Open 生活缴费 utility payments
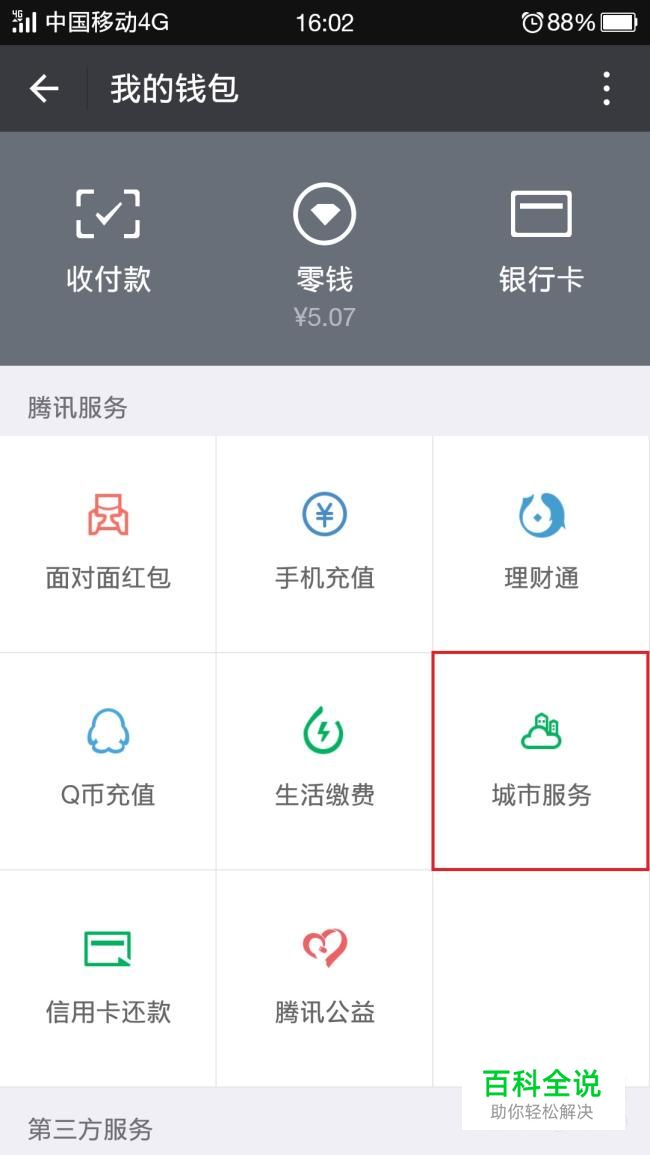This screenshot has height=1155, width=650. 324,761
